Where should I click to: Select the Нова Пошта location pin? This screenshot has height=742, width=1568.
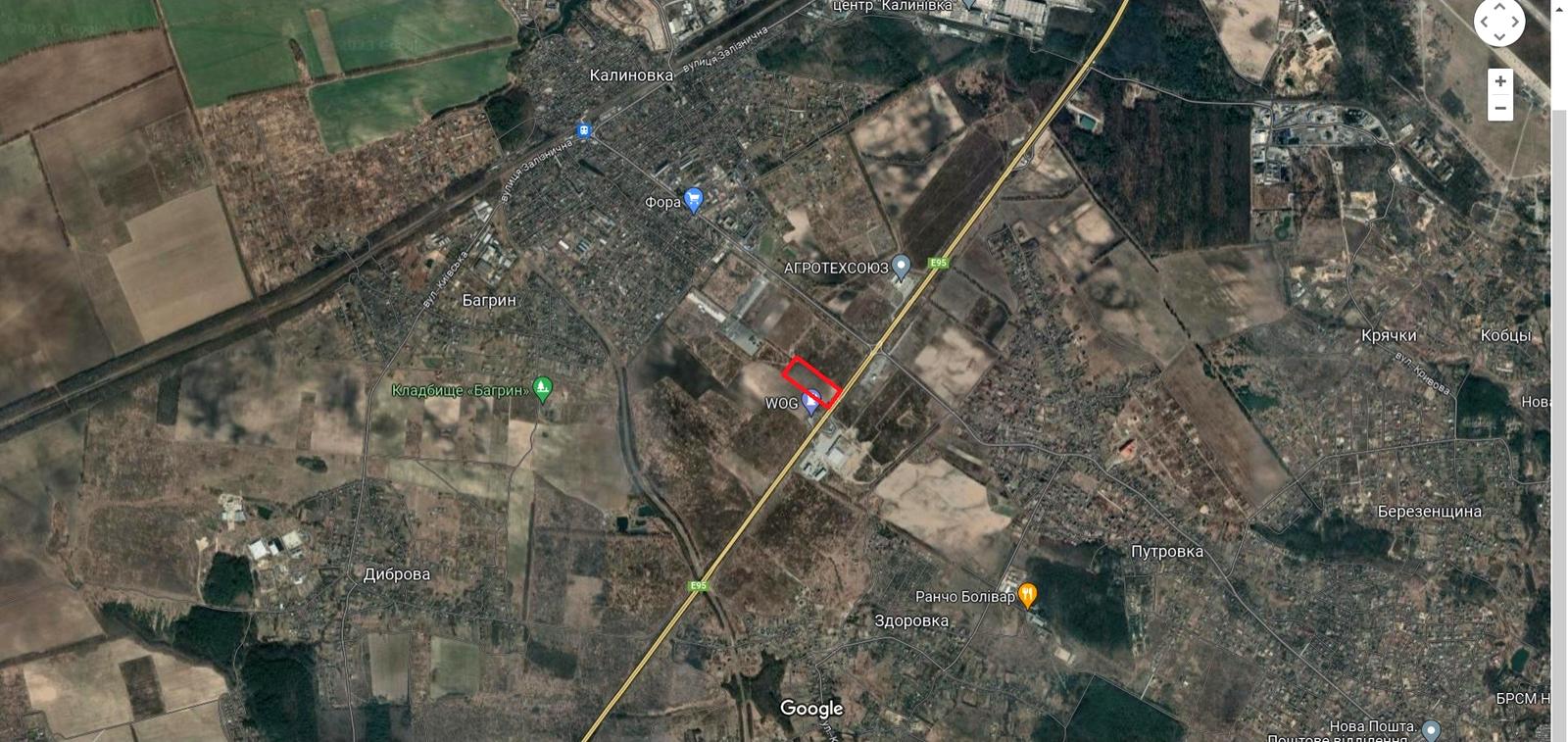point(1431,728)
